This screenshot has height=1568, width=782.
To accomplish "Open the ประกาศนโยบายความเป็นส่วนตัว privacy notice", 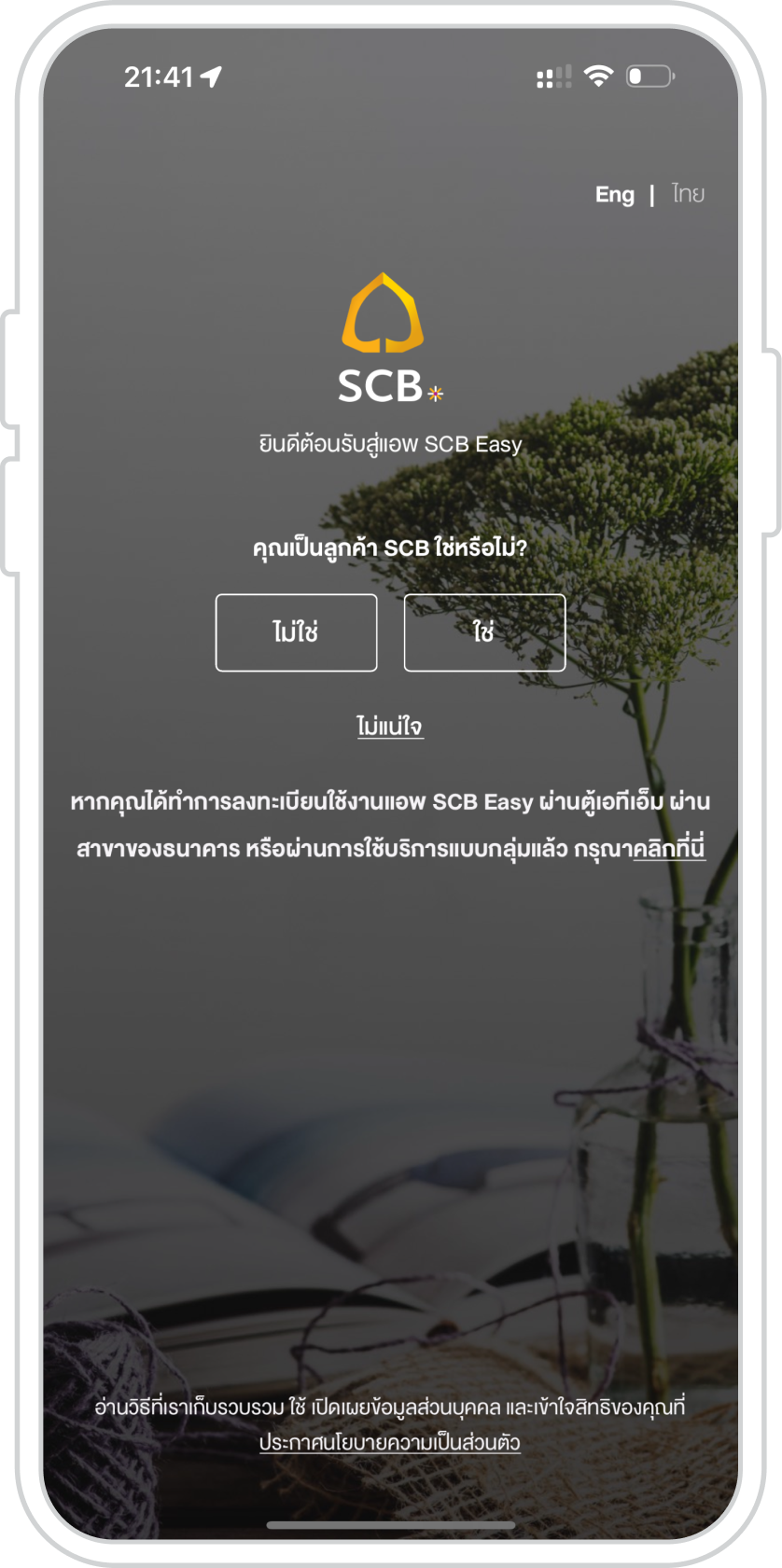I will click(x=389, y=1442).
